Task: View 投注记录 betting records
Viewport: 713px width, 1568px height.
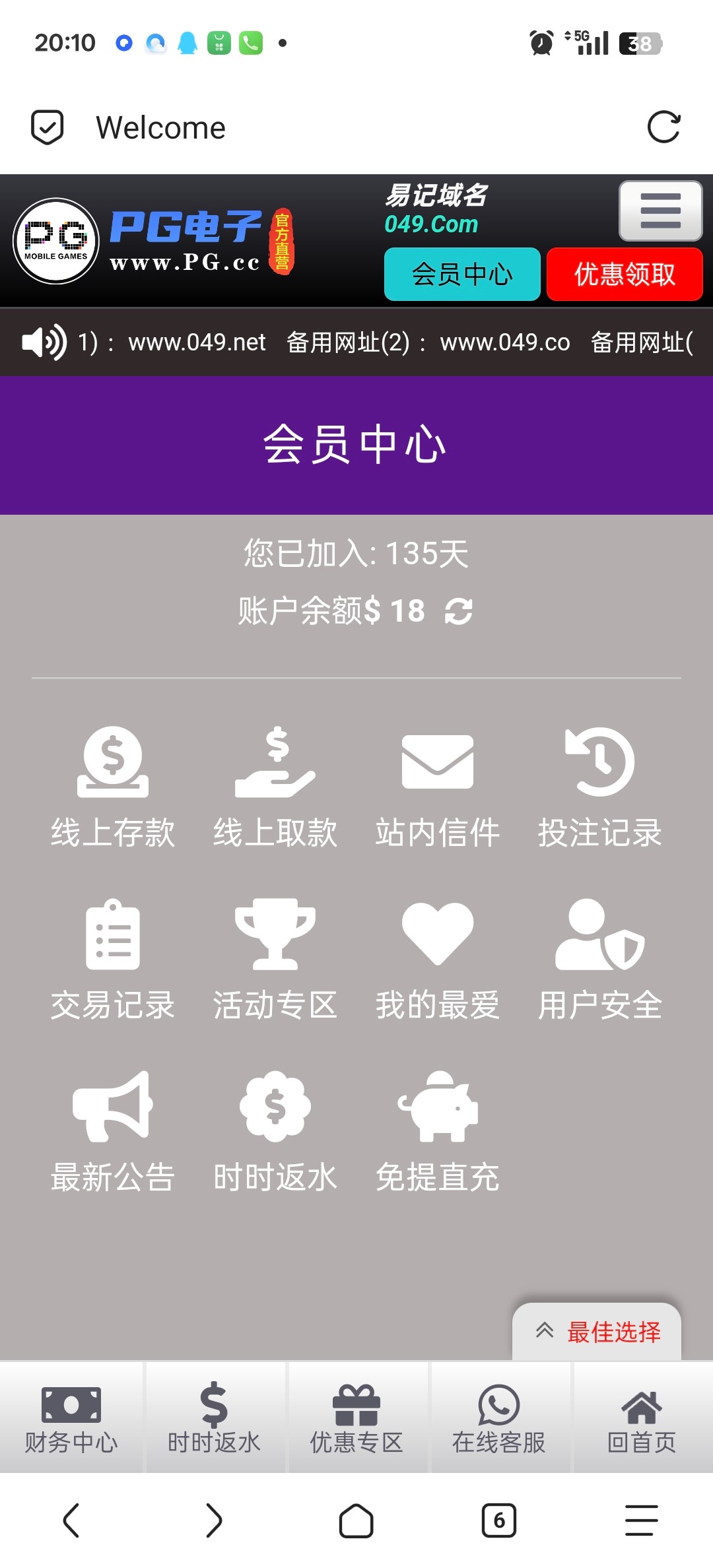Action: tap(600, 787)
